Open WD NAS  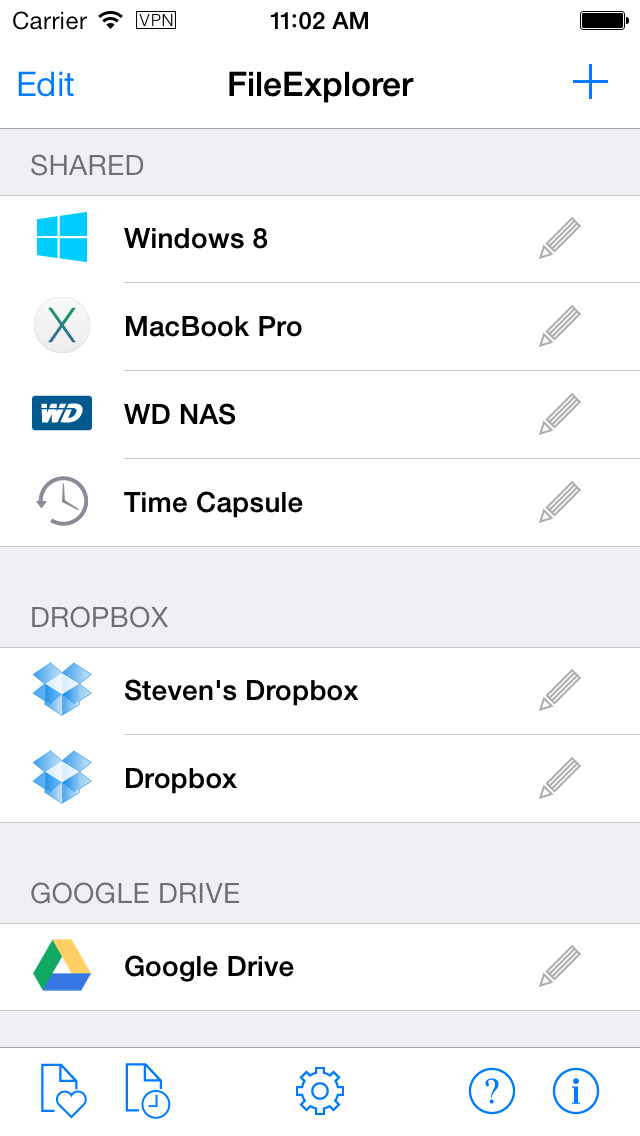[x=320, y=414]
